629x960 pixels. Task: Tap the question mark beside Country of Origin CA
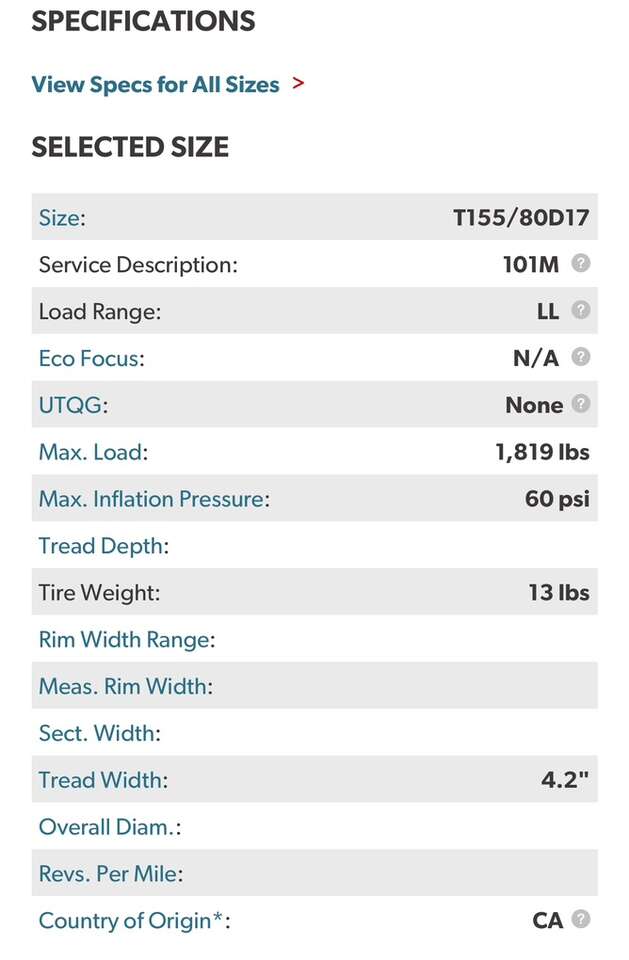coord(580,919)
